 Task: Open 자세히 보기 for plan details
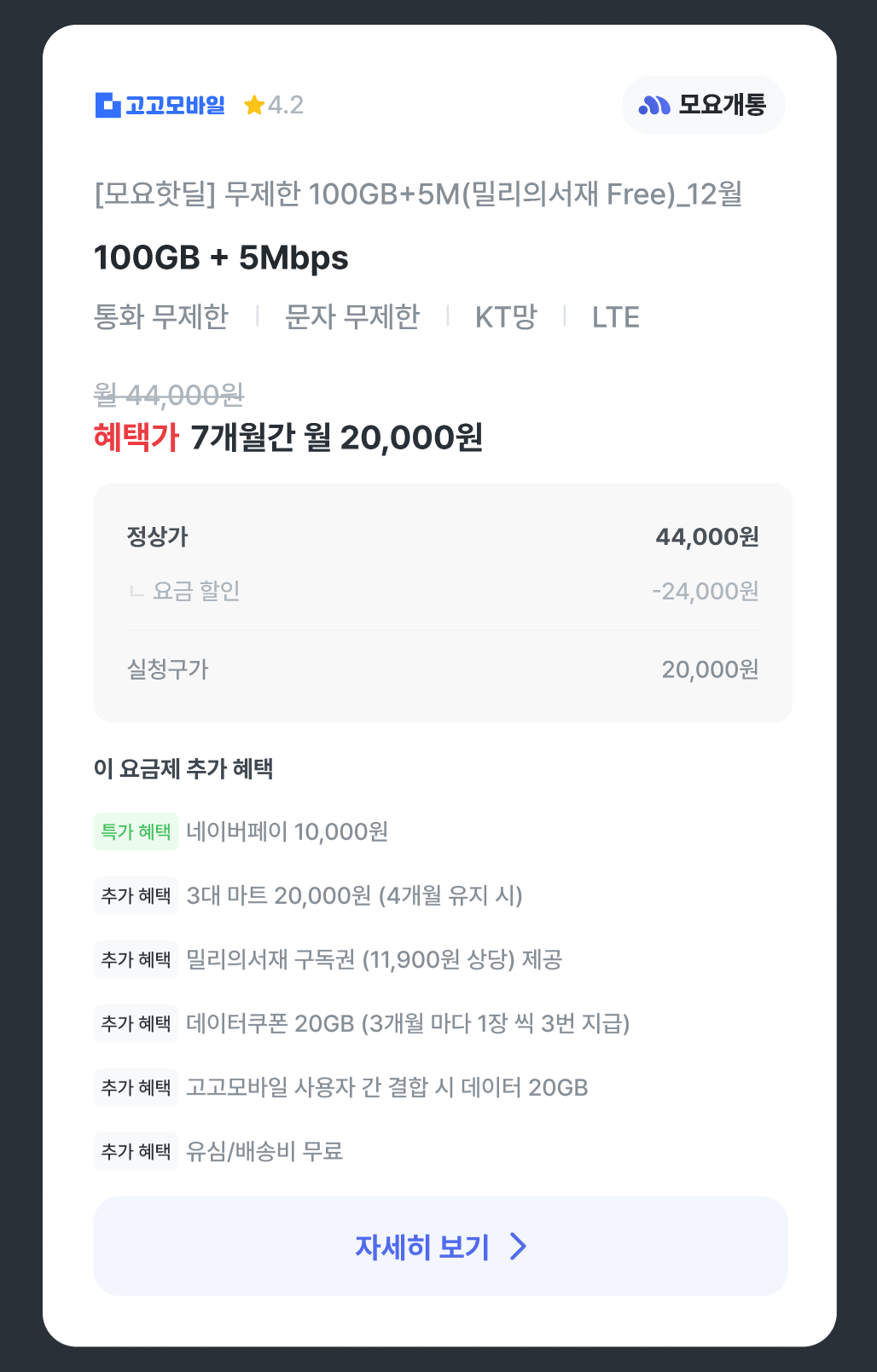pos(440,1246)
